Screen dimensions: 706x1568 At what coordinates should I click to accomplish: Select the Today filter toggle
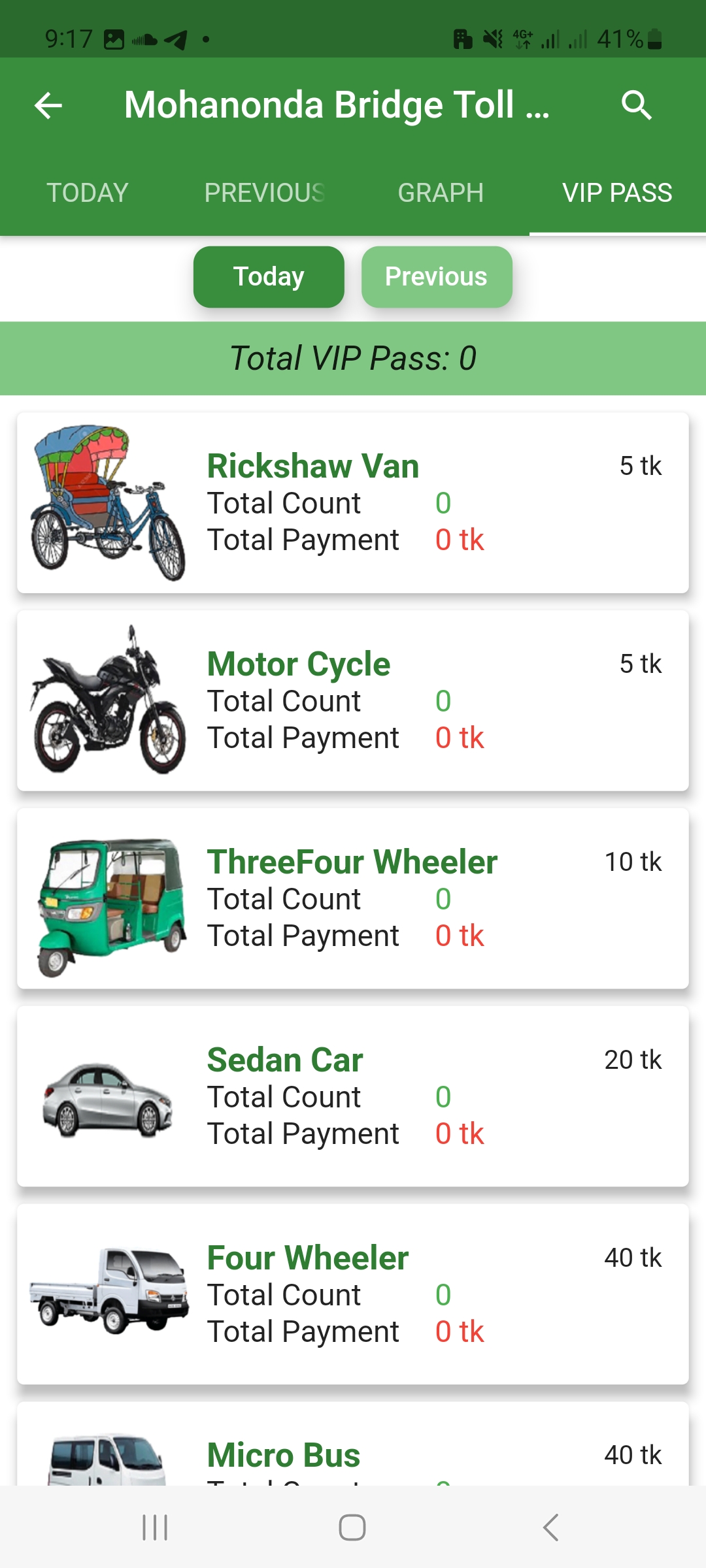point(268,276)
